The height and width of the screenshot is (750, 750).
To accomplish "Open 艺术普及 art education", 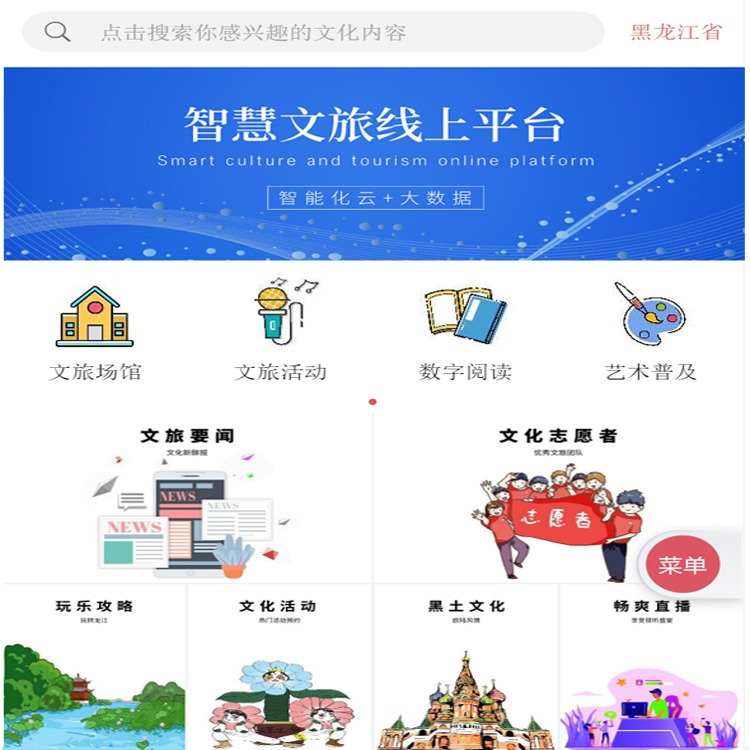I will point(650,332).
